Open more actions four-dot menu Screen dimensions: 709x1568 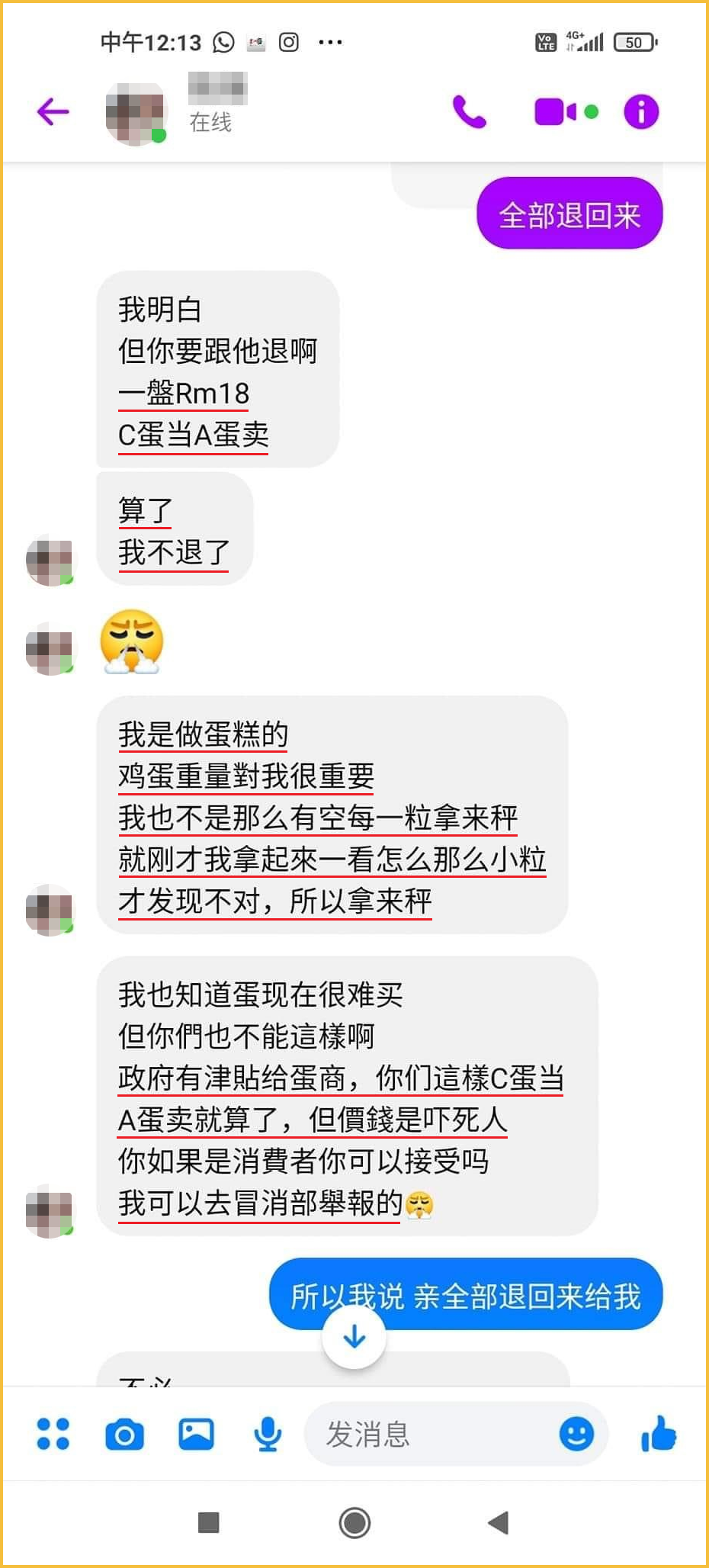tap(53, 1434)
